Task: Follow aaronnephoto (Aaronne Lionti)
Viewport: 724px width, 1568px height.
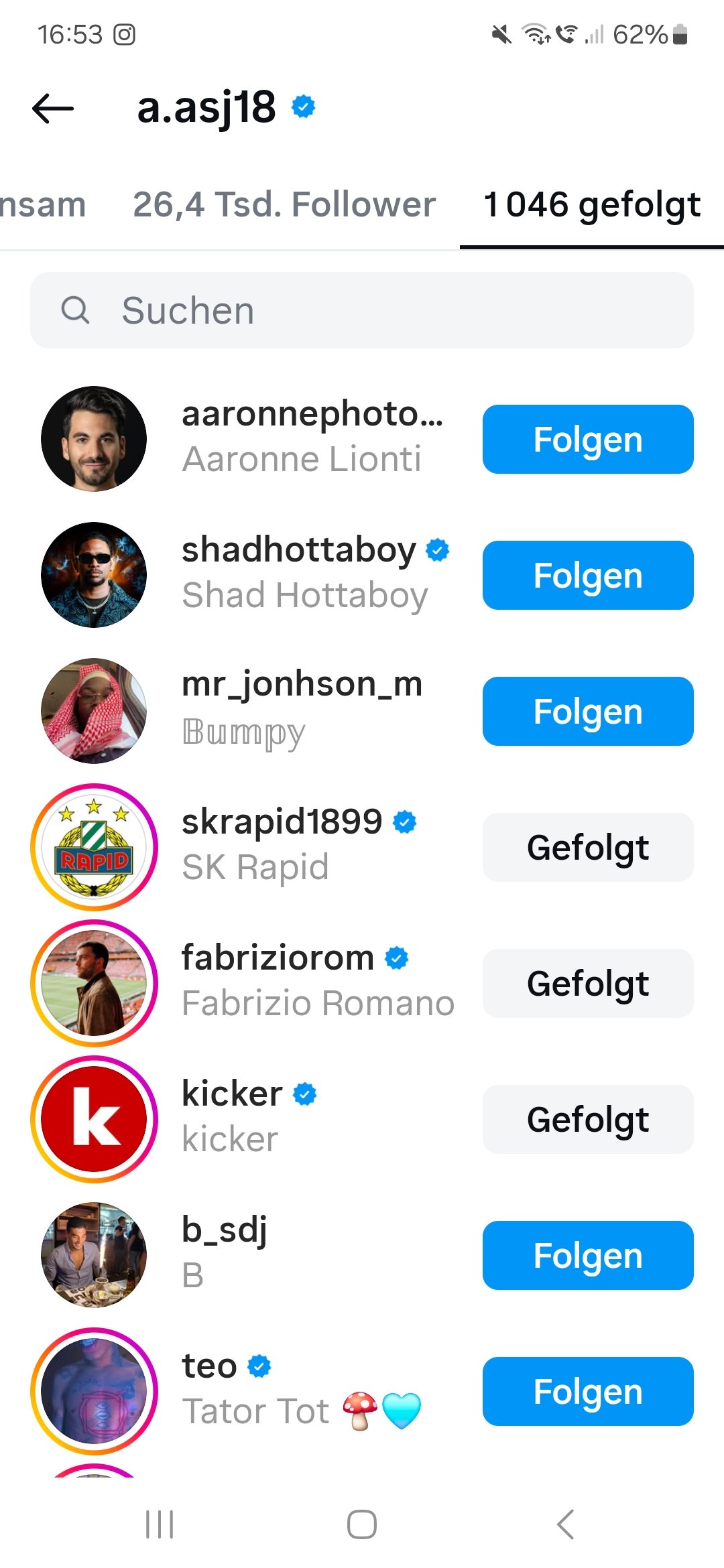Action: click(588, 440)
